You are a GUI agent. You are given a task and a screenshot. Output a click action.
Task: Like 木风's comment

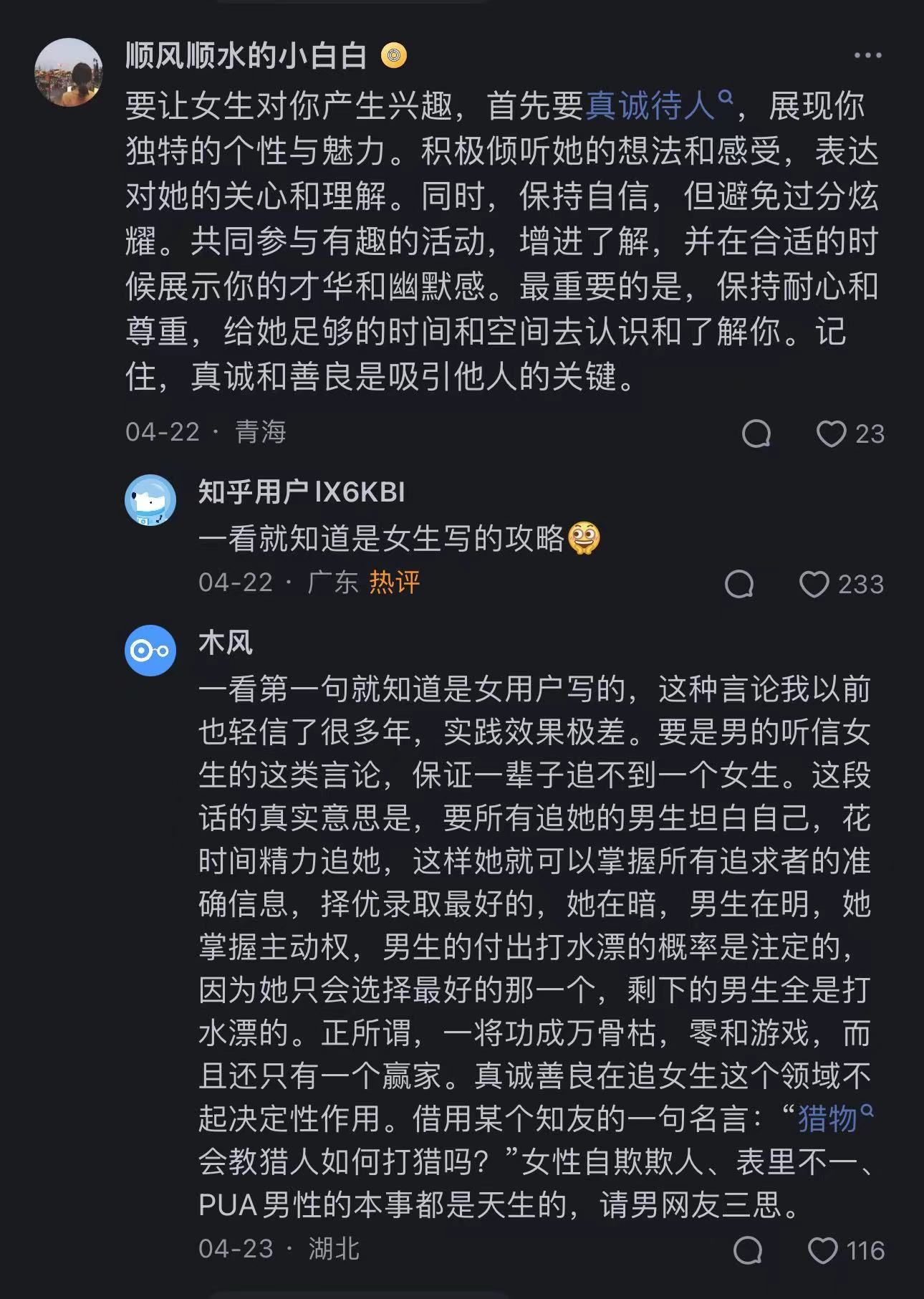tap(823, 1250)
